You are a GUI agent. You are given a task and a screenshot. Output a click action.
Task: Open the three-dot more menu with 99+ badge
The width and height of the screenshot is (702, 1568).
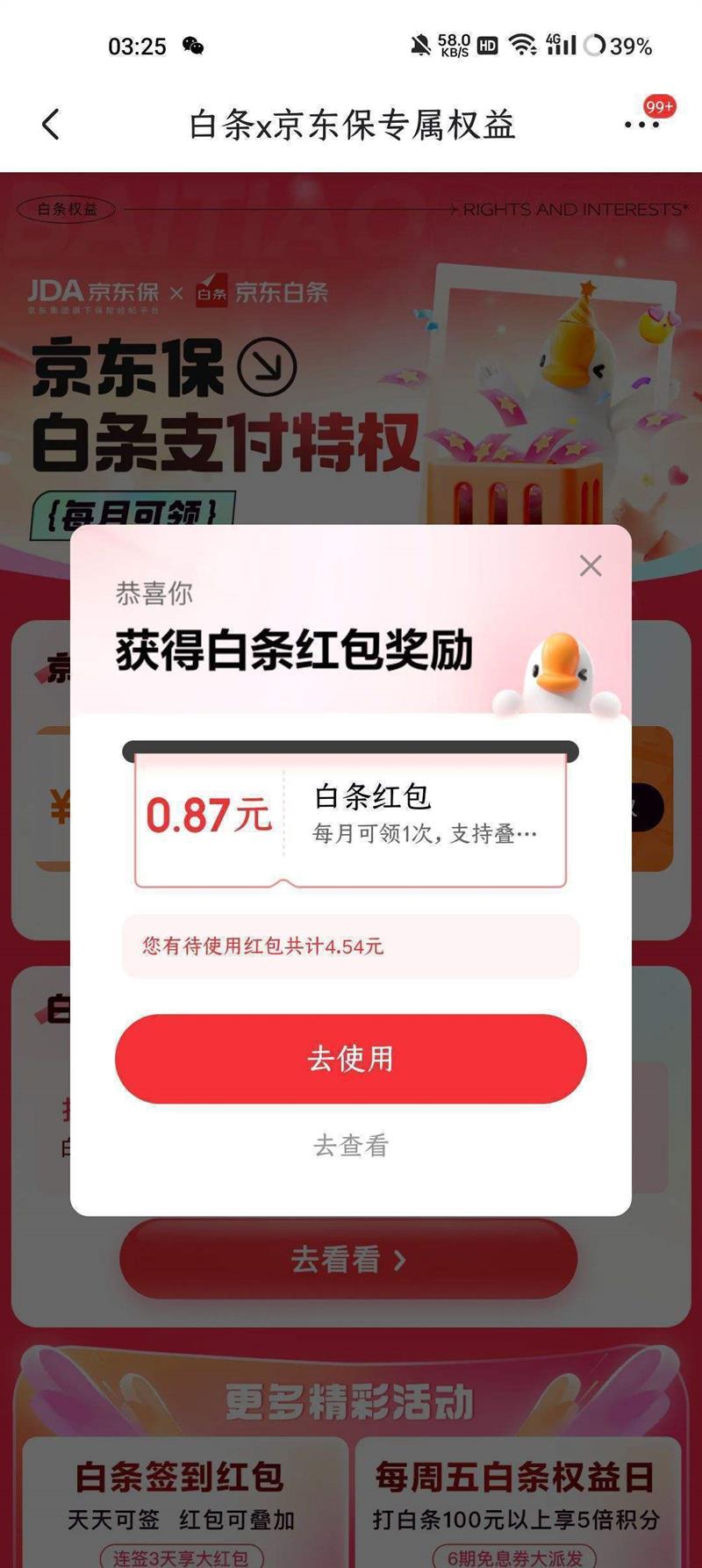click(643, 126)
